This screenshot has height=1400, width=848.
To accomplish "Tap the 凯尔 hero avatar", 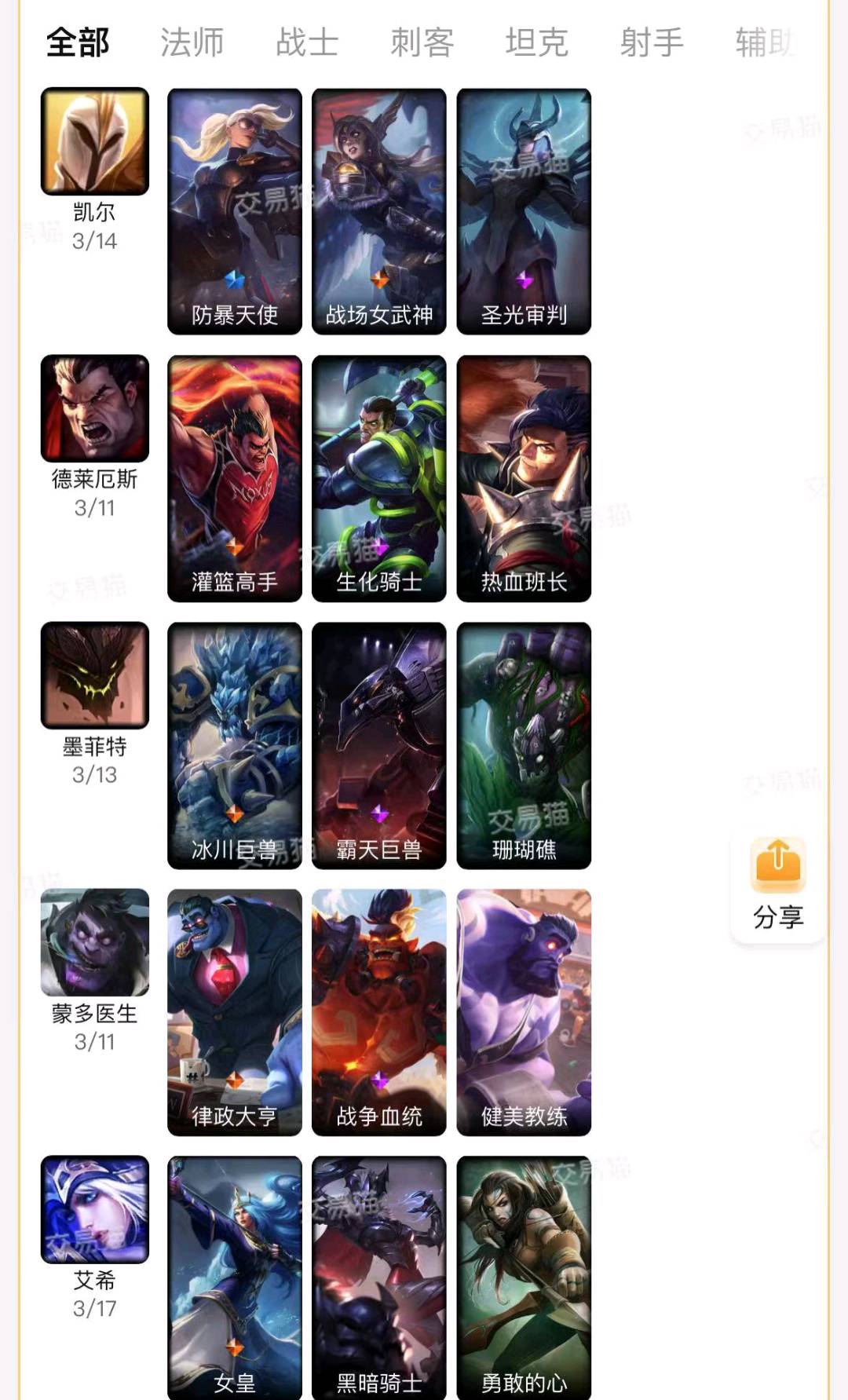I will pyautogui.click(x=95, y=141).
